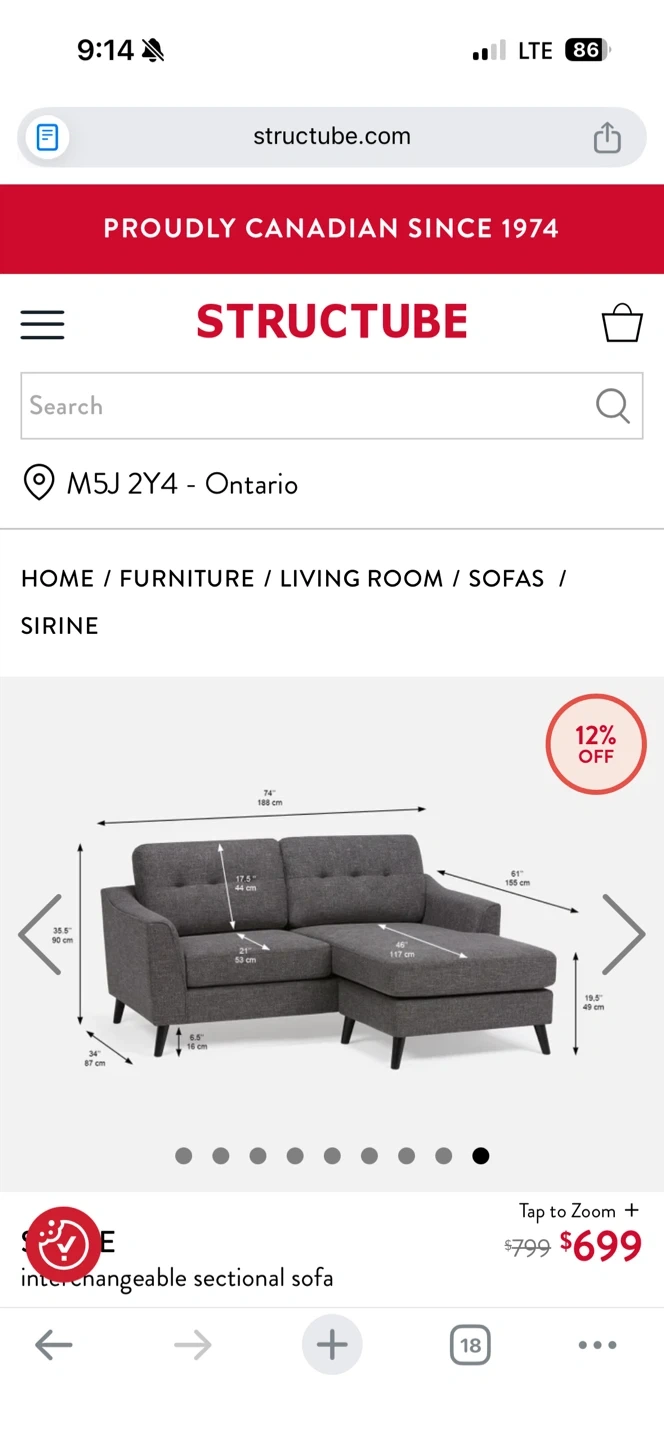Jump to the first product image dot
The height and width of the screenshot is (1440, 664).
click(183, 1156)
